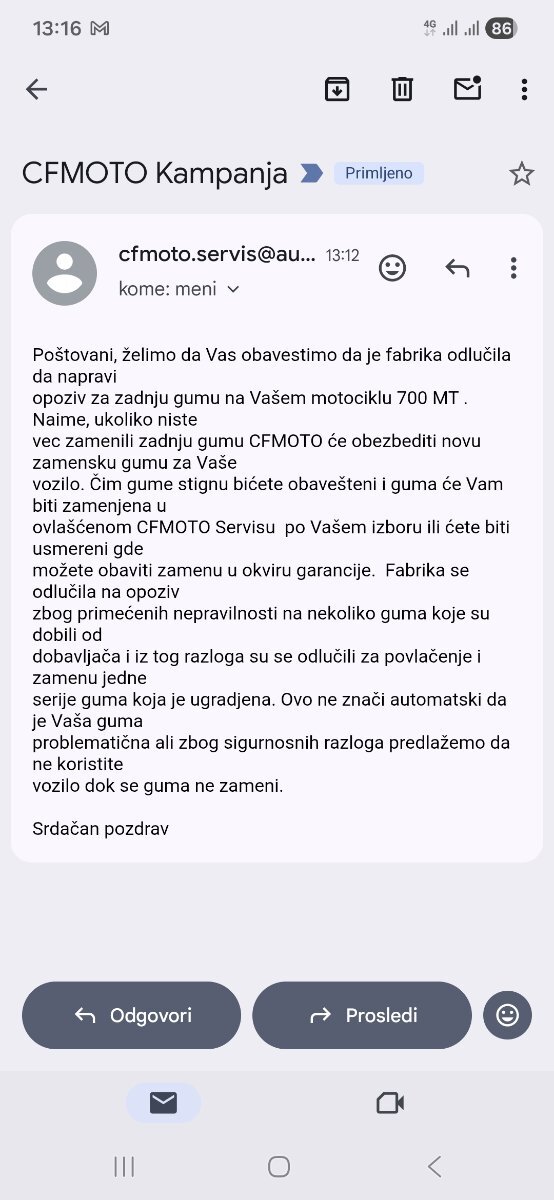Star the CFMOTO Kampanja conversation

click(522, 174)
